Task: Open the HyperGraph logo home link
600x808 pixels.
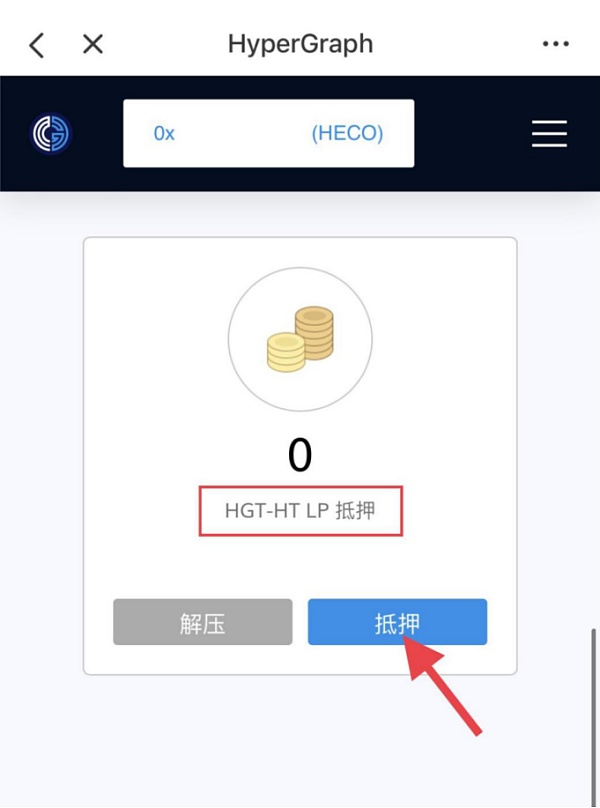Action: [x=51, y=134]
